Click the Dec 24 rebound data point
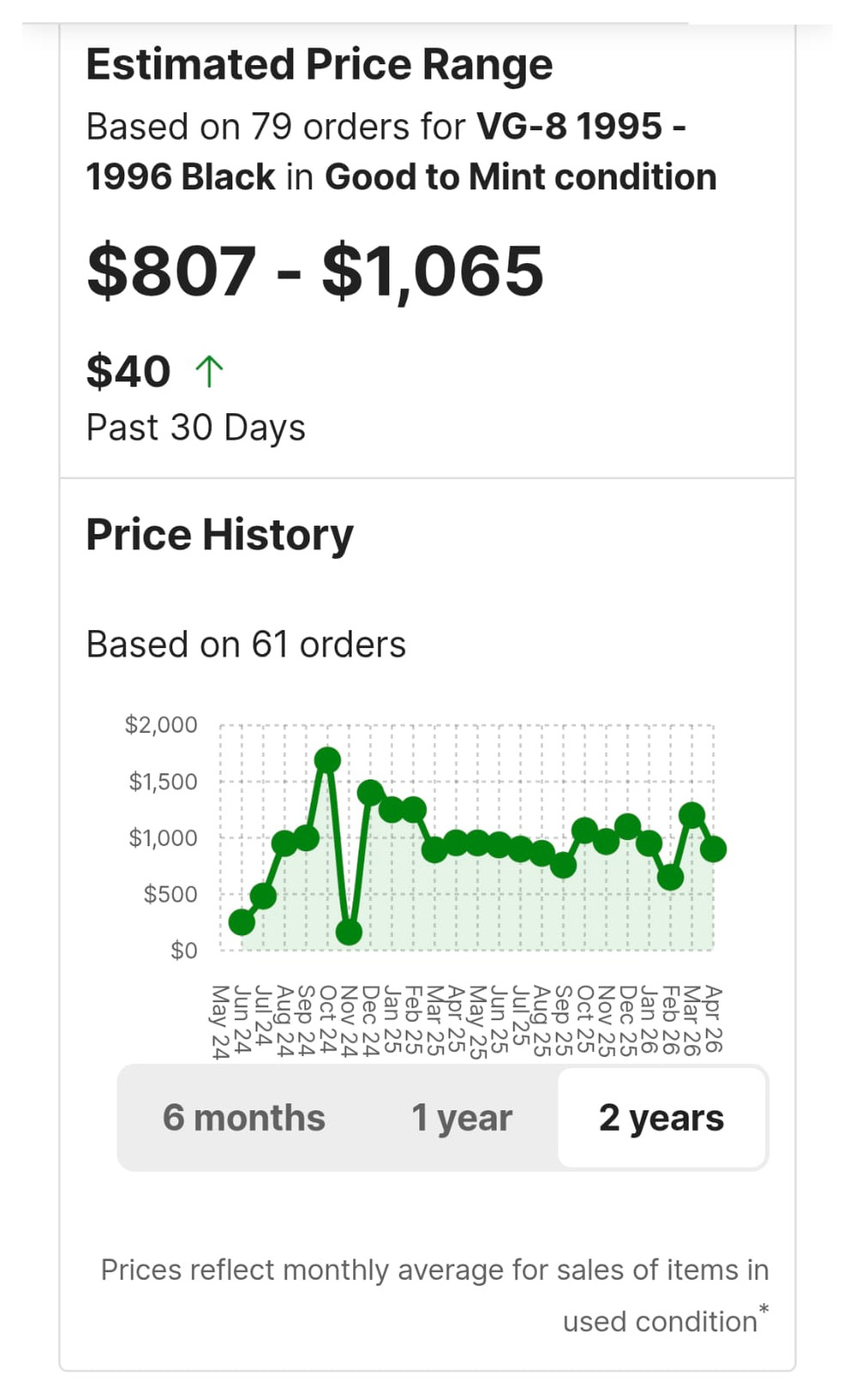This screenshot has width=855, height=1400. (370, 791)
